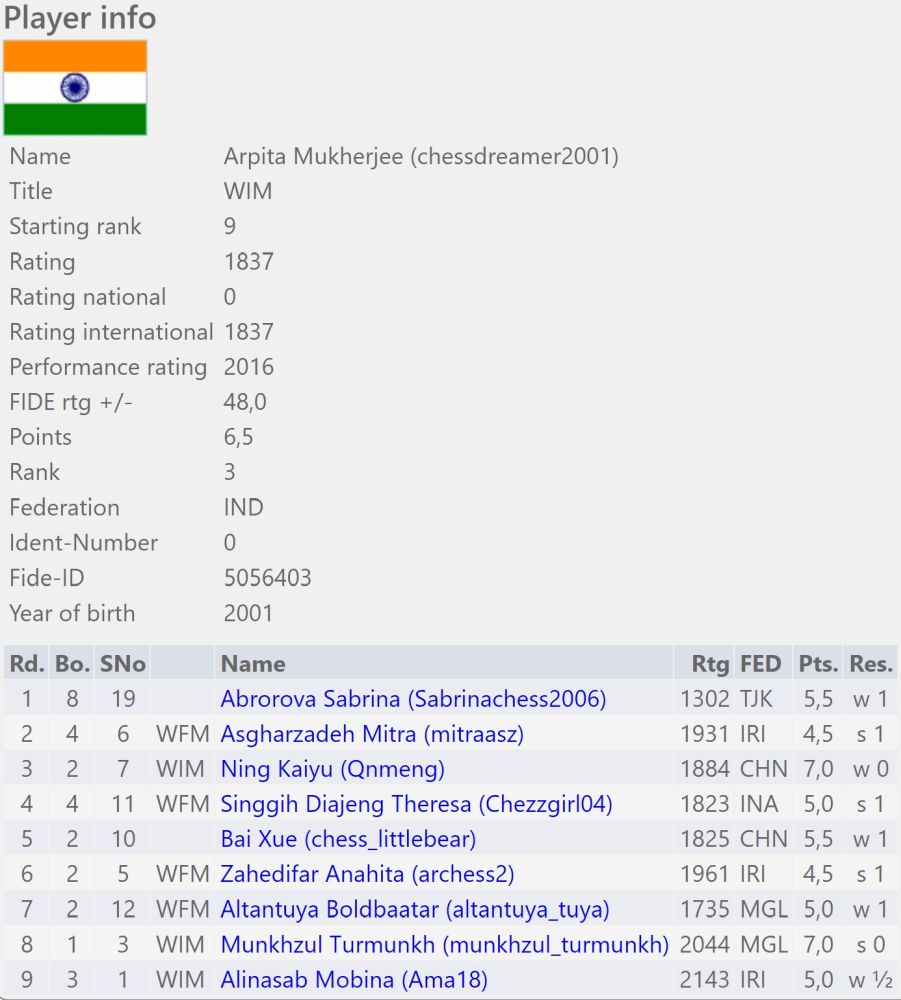View Alinasab Mobina's player page
Image resolution: width=901 pixels, height=1000 pixels.
tap(354, 979)
